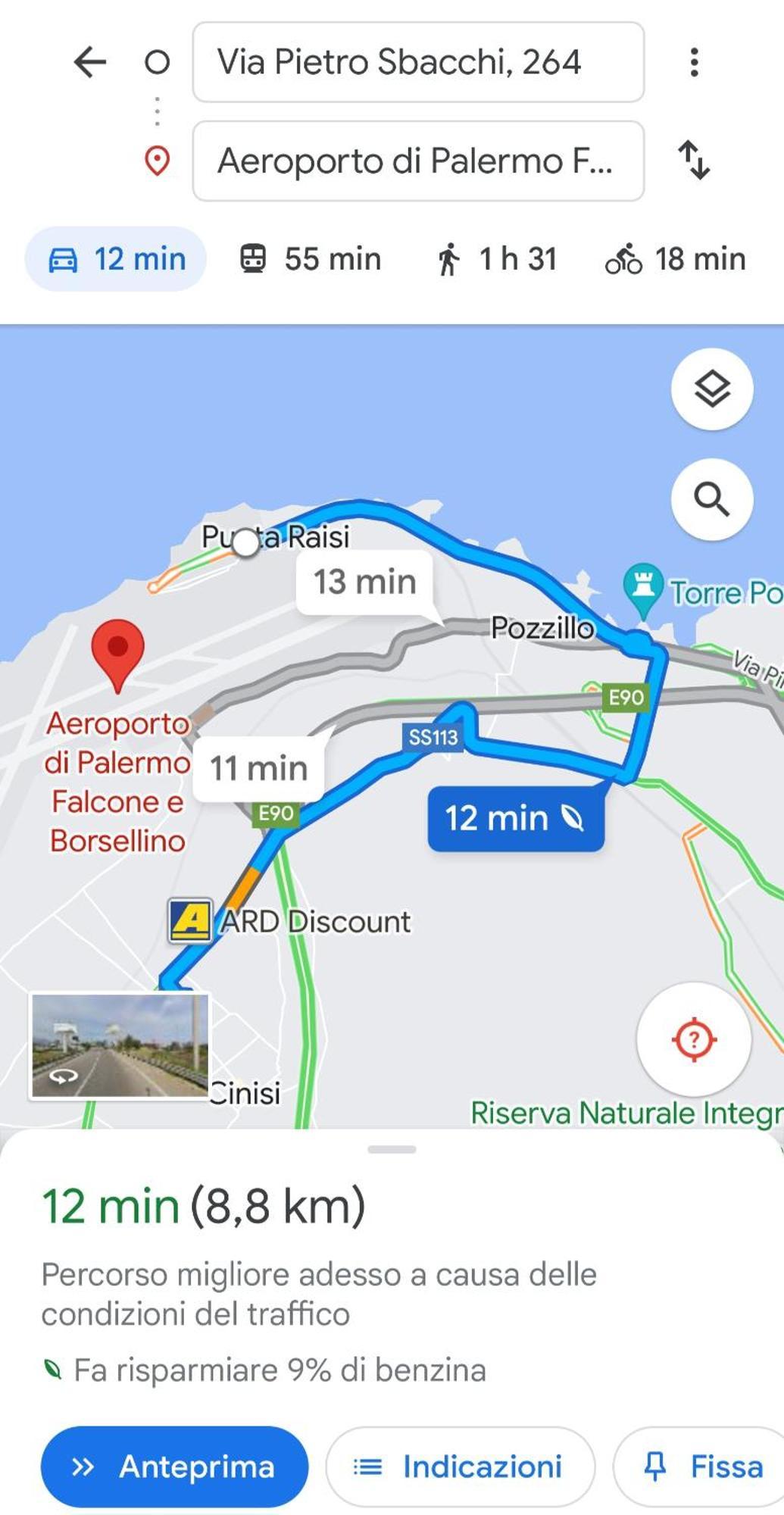Switch to cycling 18 min
The width and height of the screenshot is (784, 1515).
click(x=676, y=259)
